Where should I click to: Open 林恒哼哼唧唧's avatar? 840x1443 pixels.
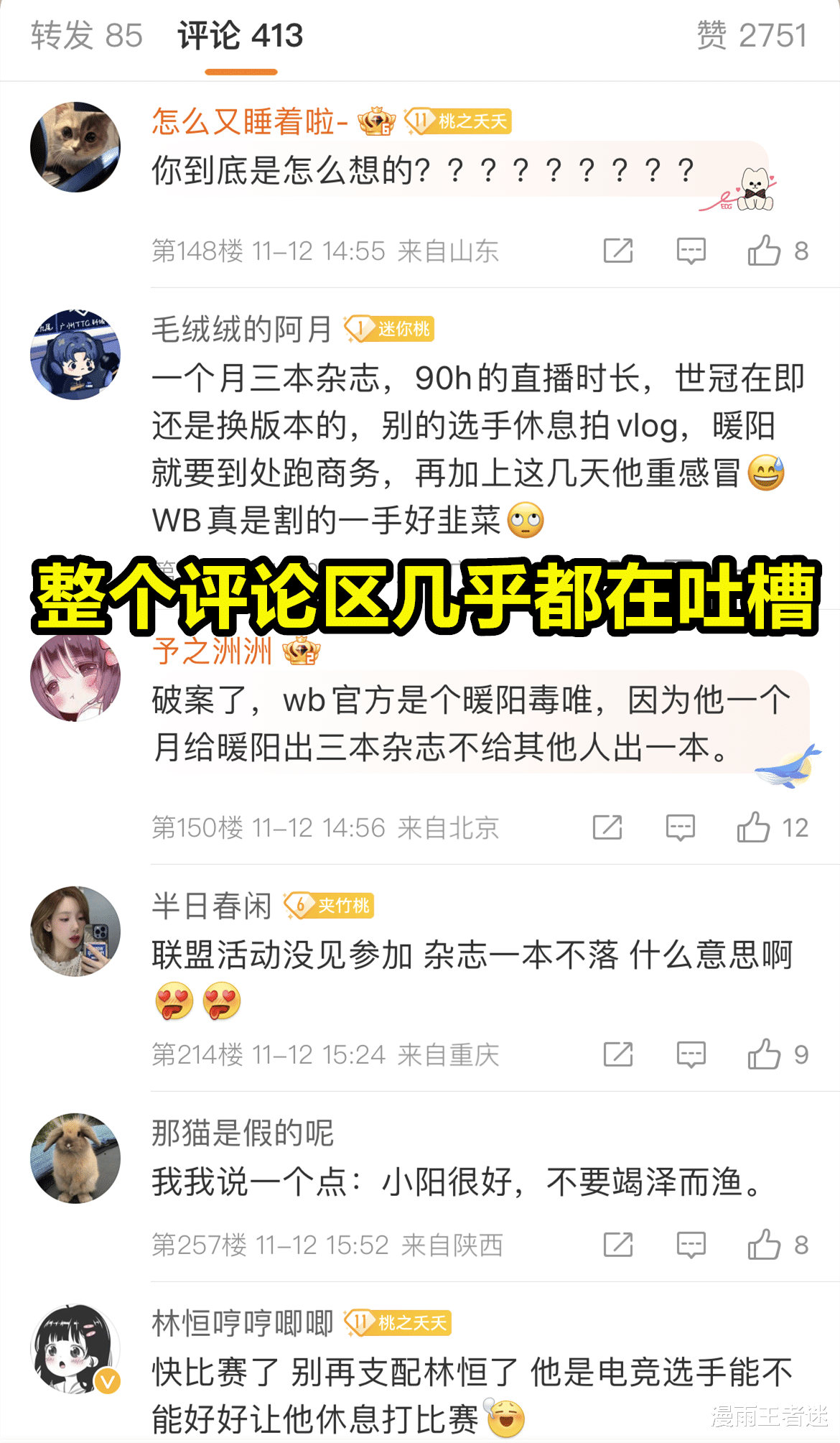pos(75,1349)
